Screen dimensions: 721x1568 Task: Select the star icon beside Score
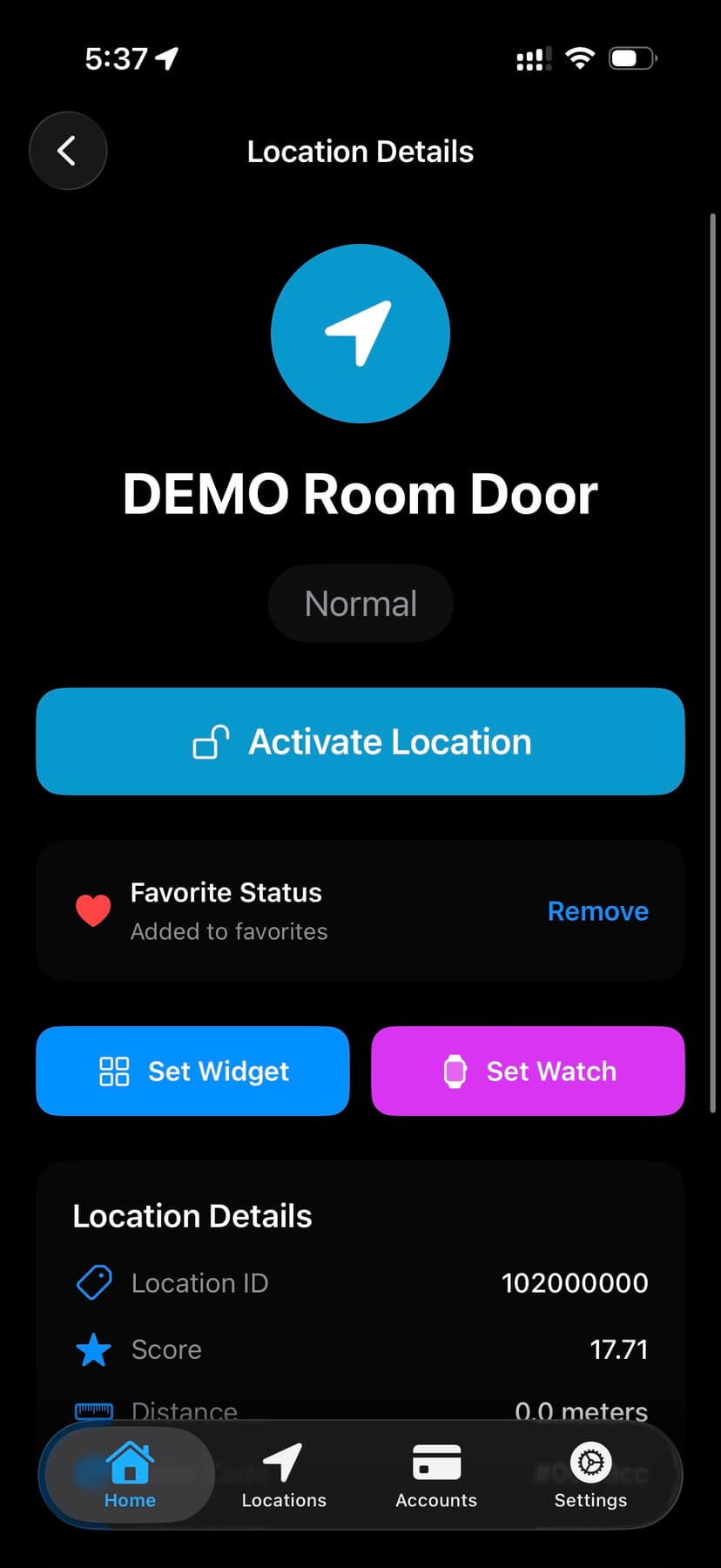93,1349
